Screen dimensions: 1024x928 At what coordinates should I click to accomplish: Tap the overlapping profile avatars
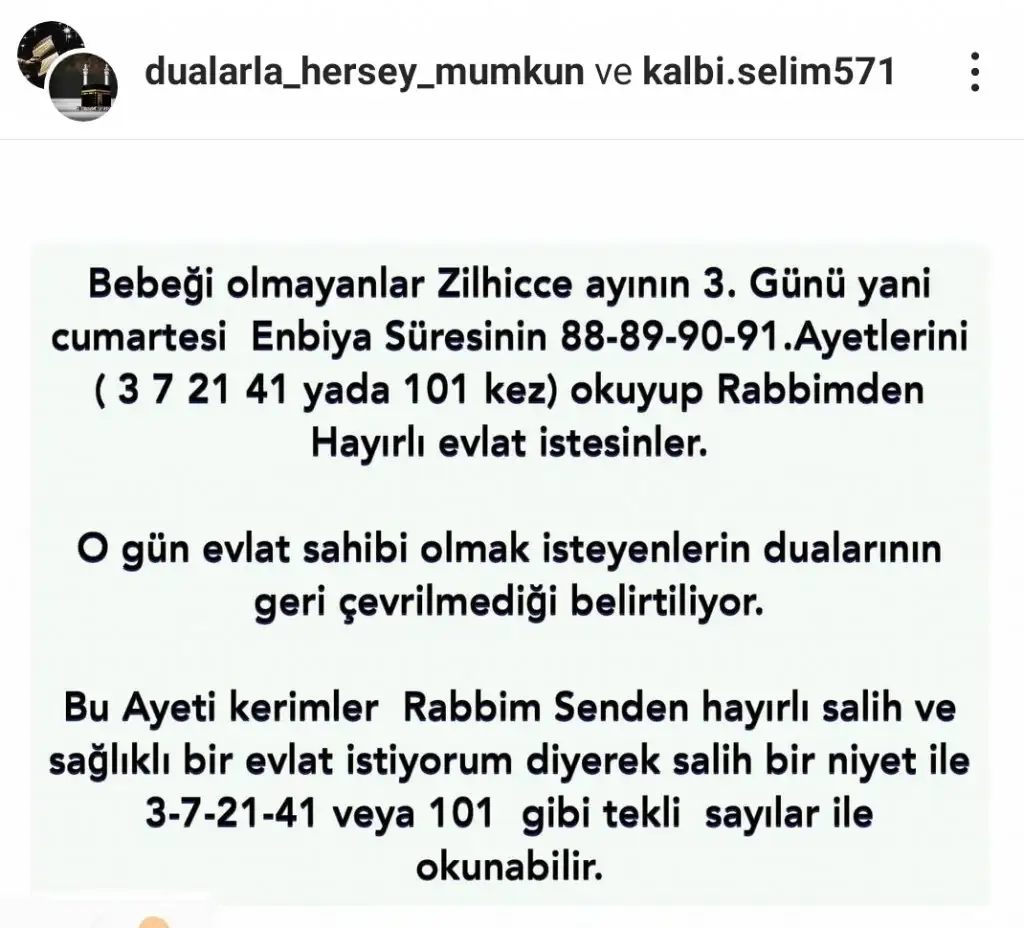point(67,72)
